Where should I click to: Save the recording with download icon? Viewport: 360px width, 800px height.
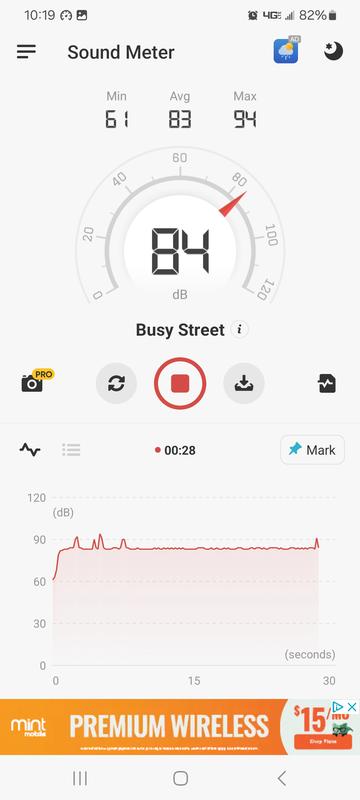(244, 384)
